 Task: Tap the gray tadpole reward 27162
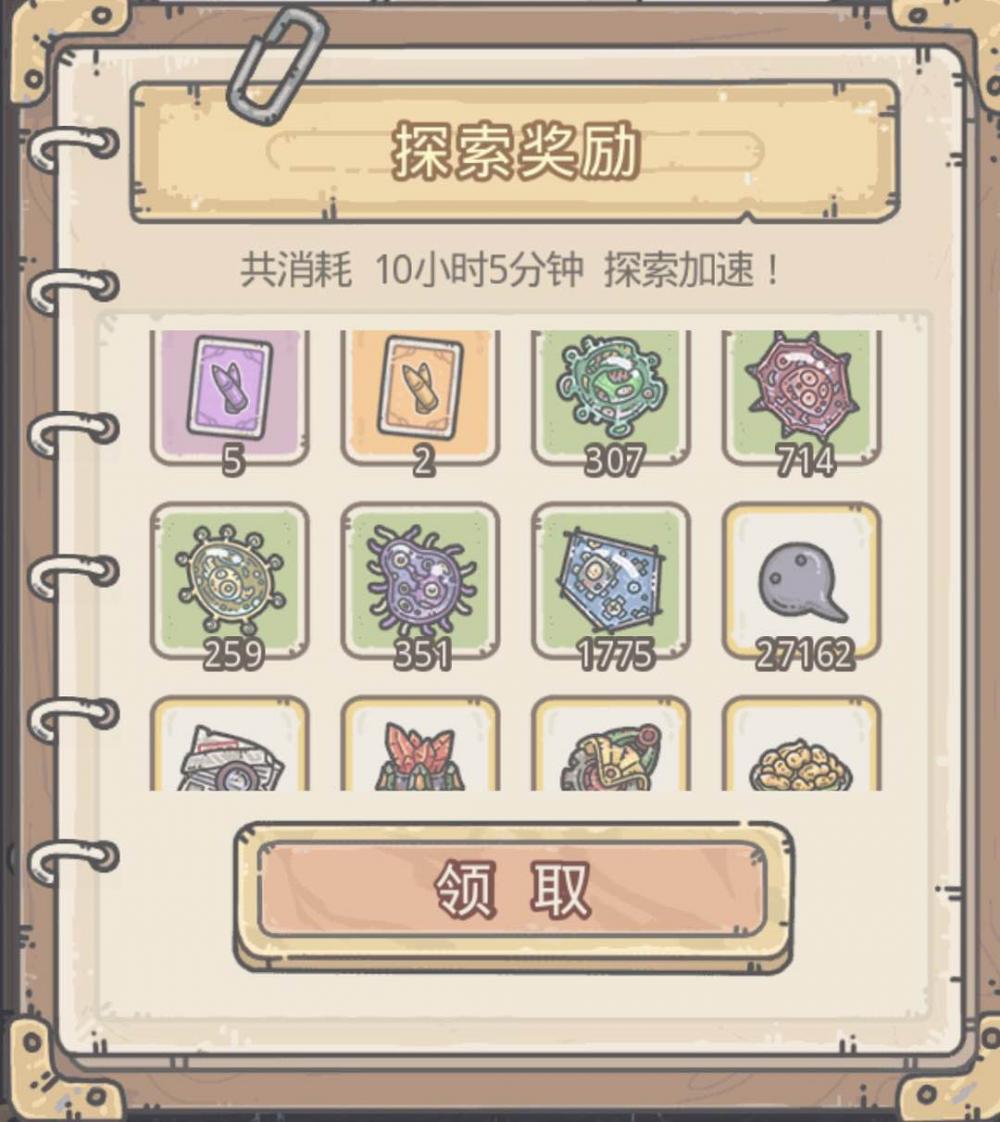801,579
